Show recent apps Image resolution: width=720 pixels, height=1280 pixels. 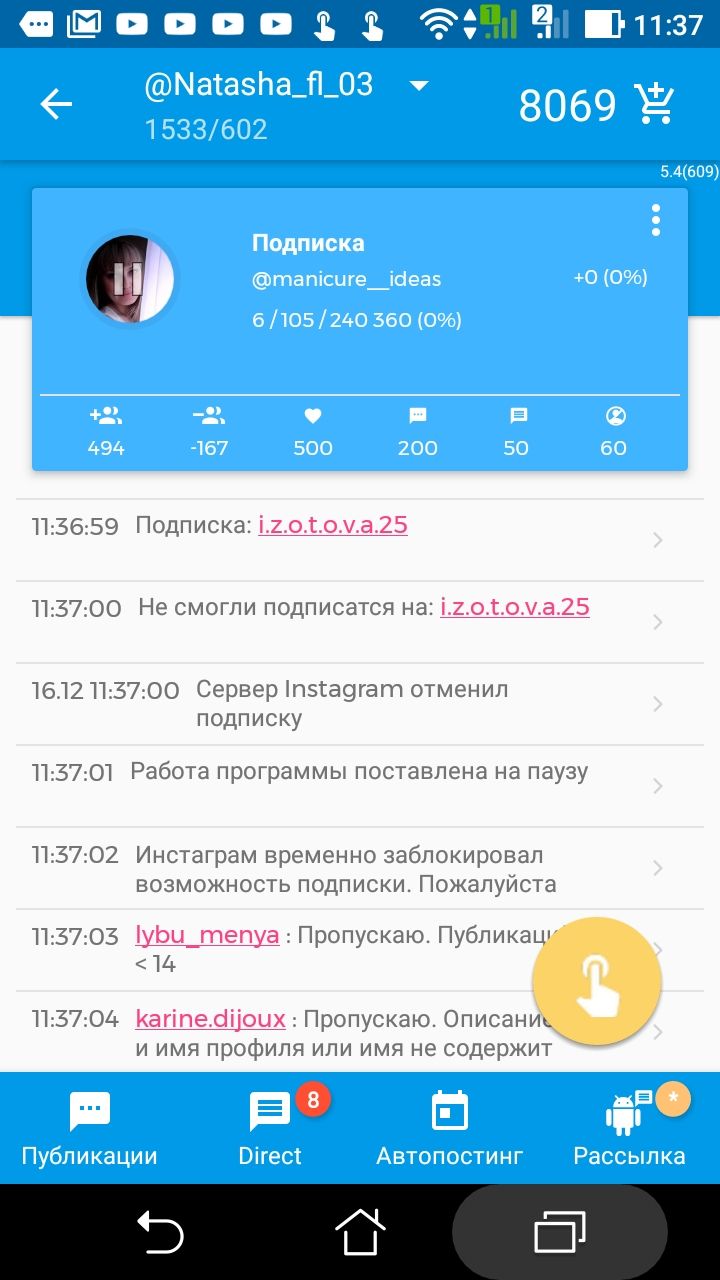(x=559, y=1232)
